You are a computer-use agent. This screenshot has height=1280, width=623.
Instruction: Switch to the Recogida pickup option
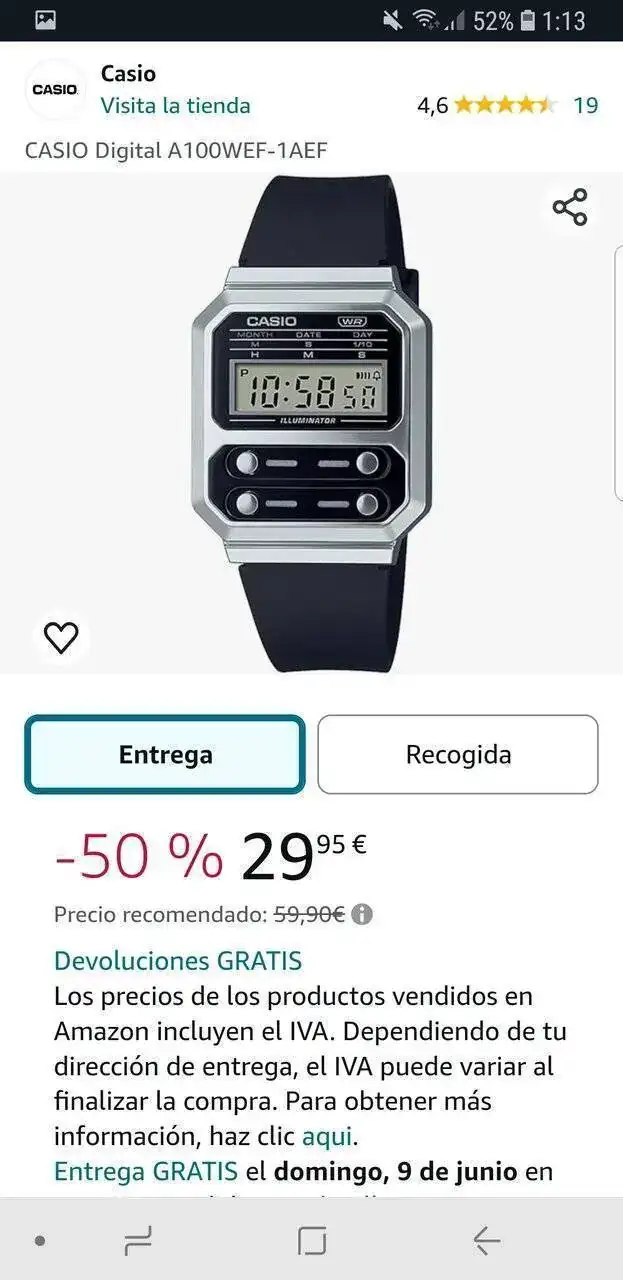[x=458, y=755]
